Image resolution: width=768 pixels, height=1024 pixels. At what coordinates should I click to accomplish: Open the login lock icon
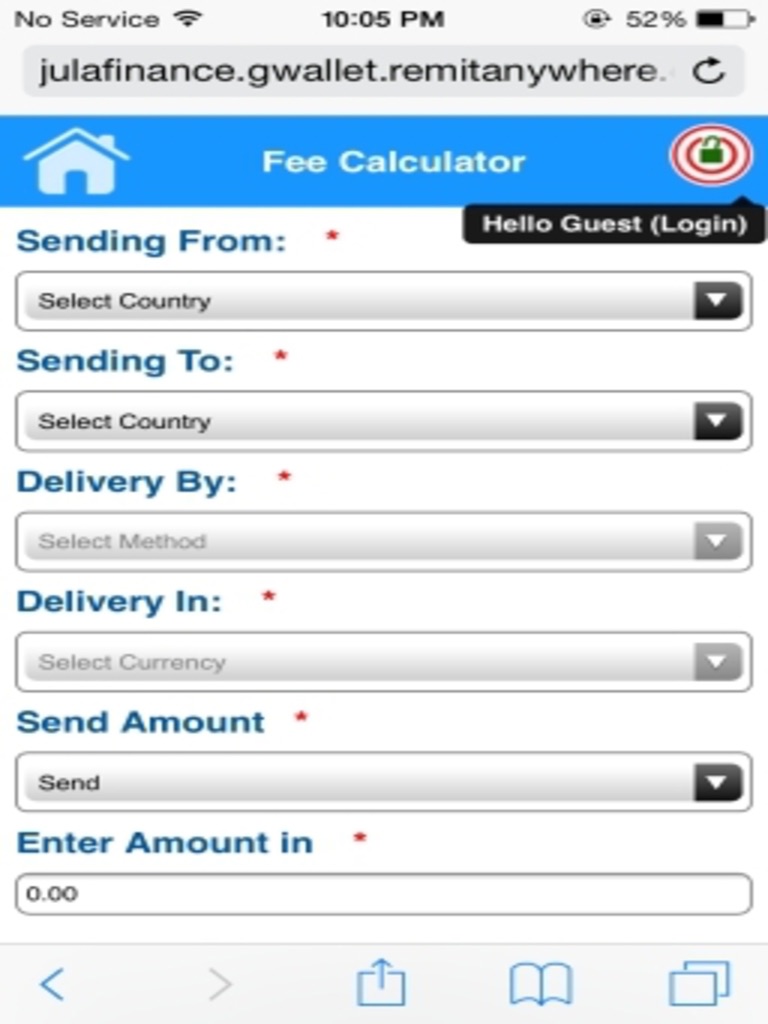(709, 155)
